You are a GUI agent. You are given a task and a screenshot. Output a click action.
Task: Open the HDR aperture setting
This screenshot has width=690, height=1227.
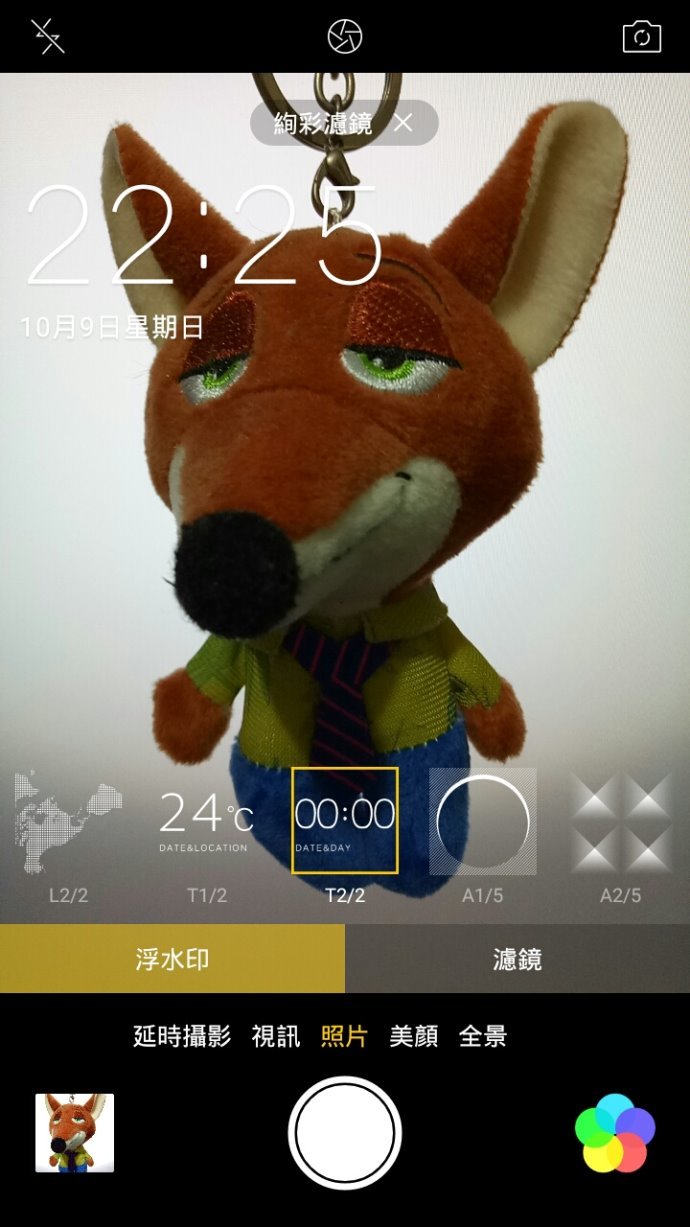pos(345,37)
